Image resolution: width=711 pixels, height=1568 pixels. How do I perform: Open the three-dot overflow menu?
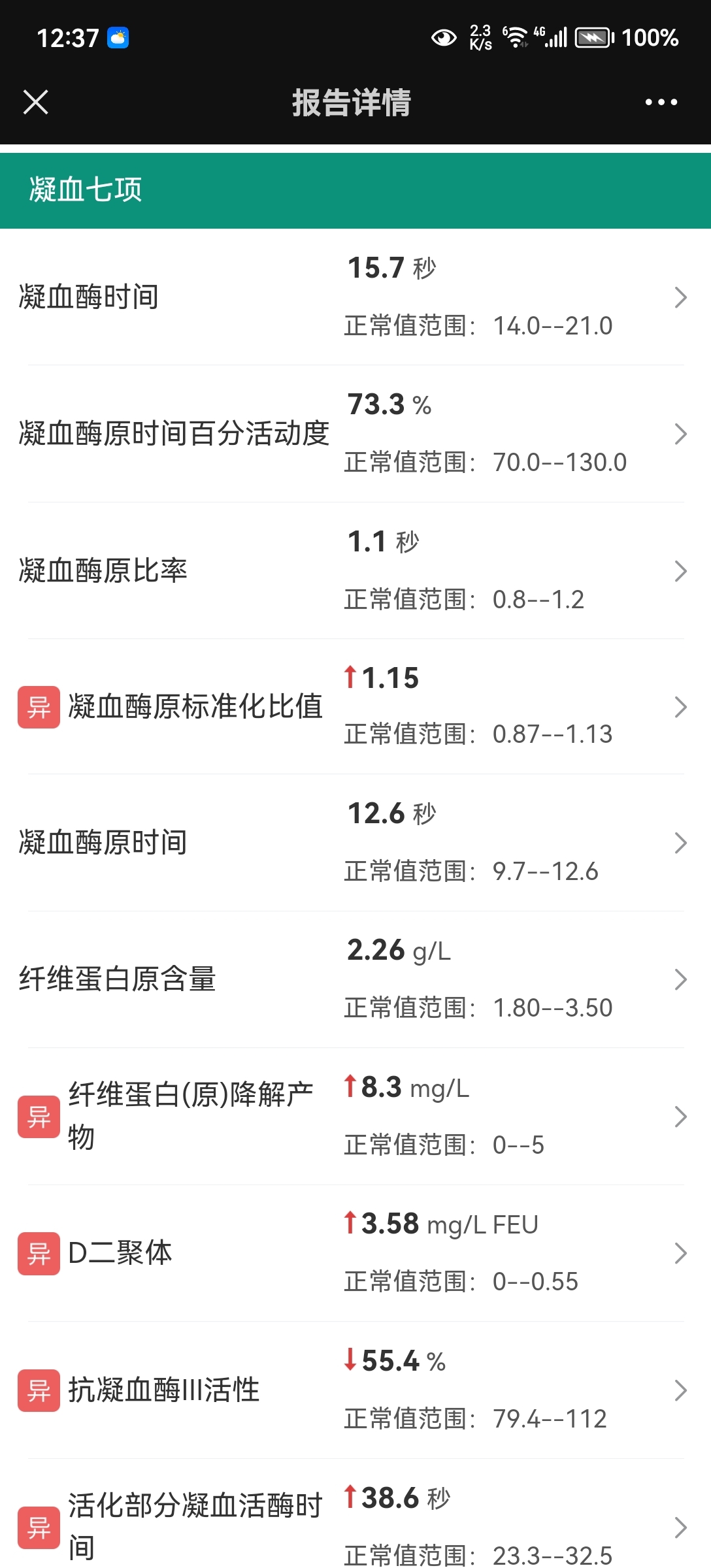coord(661,102)
